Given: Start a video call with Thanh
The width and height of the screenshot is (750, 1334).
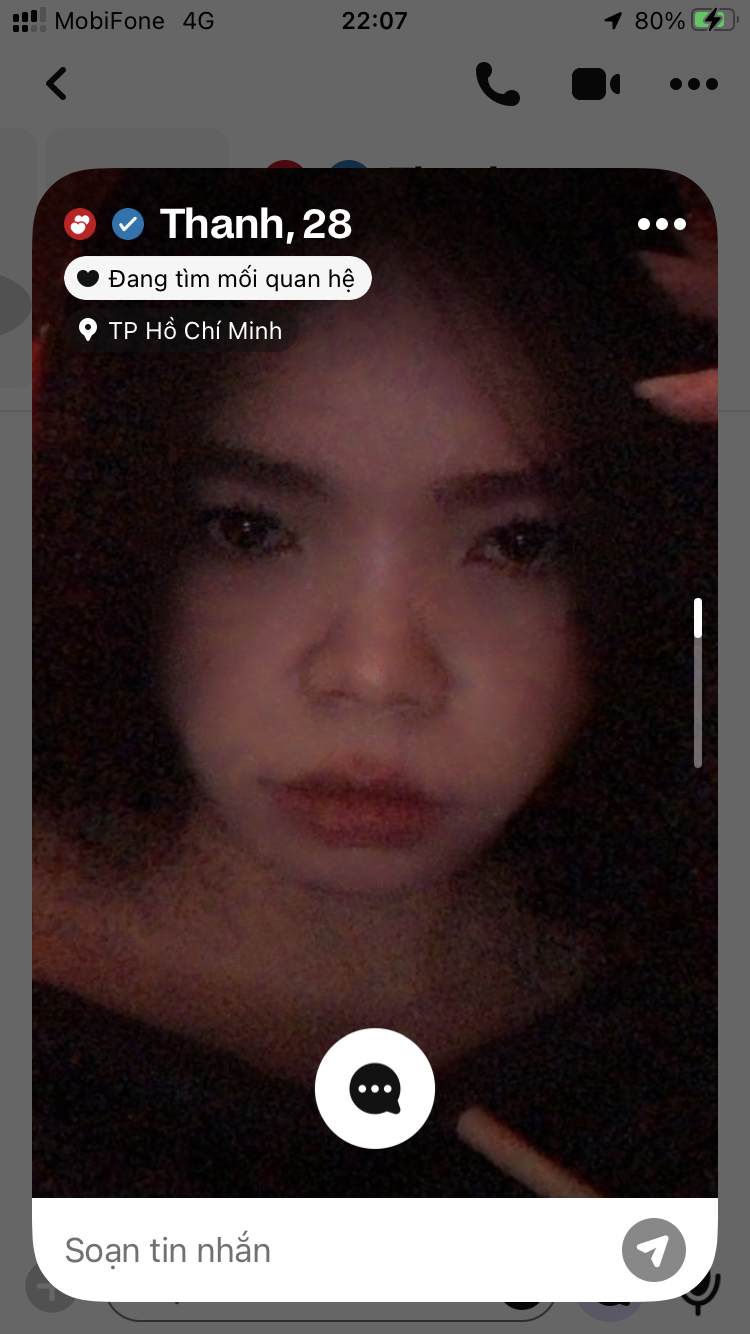Looking at the screenshot, I should pyautogui.click(x=595, y=84).
